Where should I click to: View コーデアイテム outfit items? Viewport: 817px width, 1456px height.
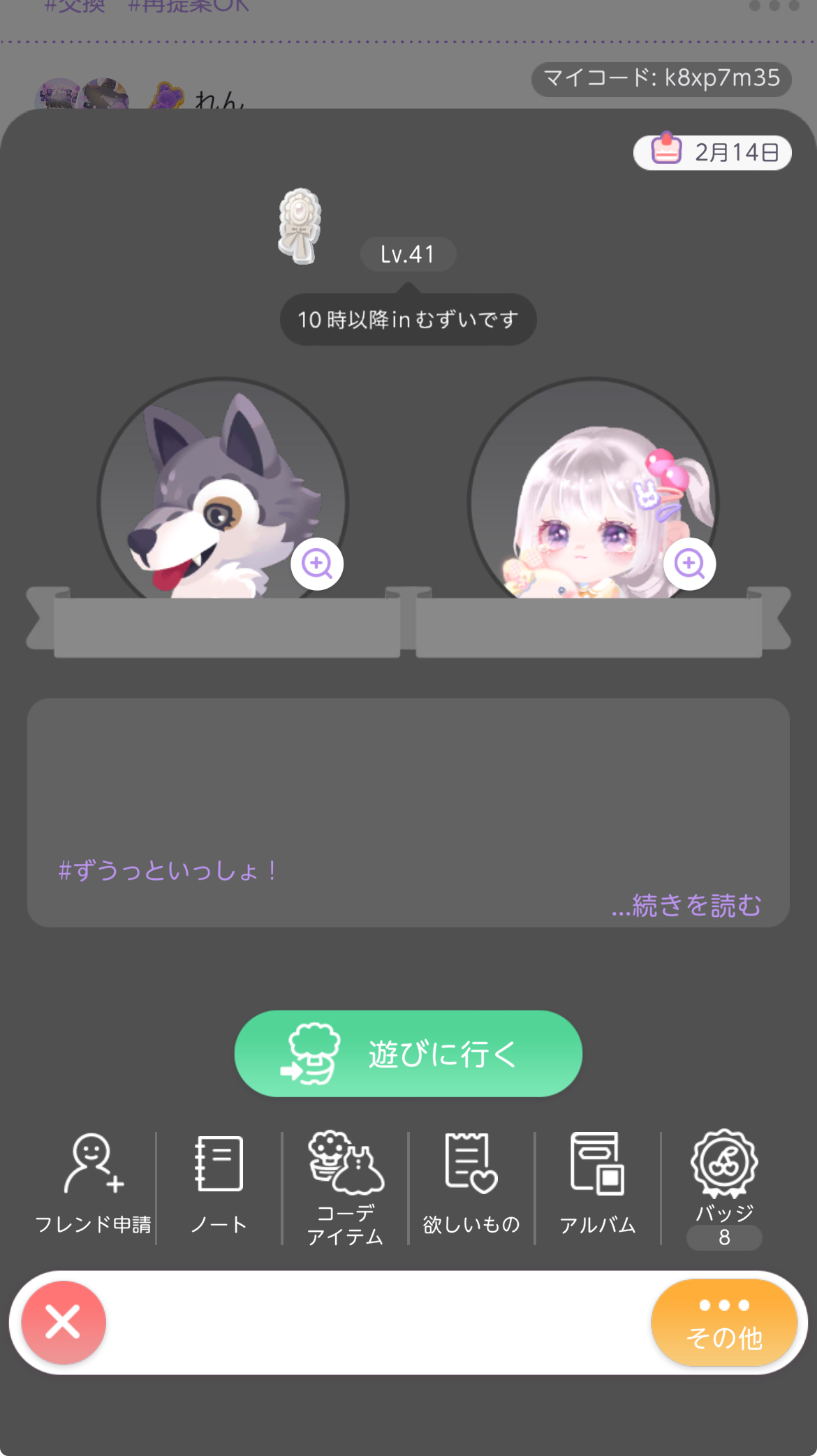[x=345, y=1187]
